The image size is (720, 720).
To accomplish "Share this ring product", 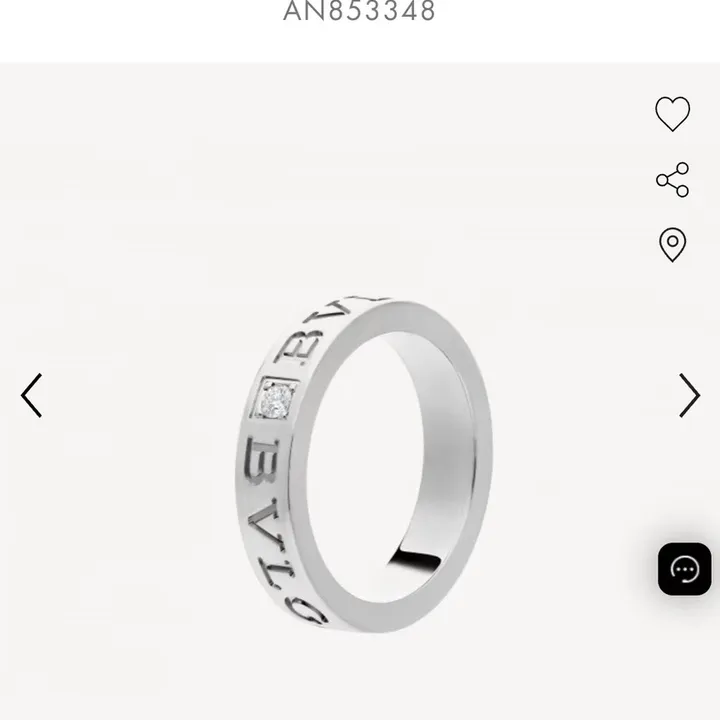I will 672,180.
